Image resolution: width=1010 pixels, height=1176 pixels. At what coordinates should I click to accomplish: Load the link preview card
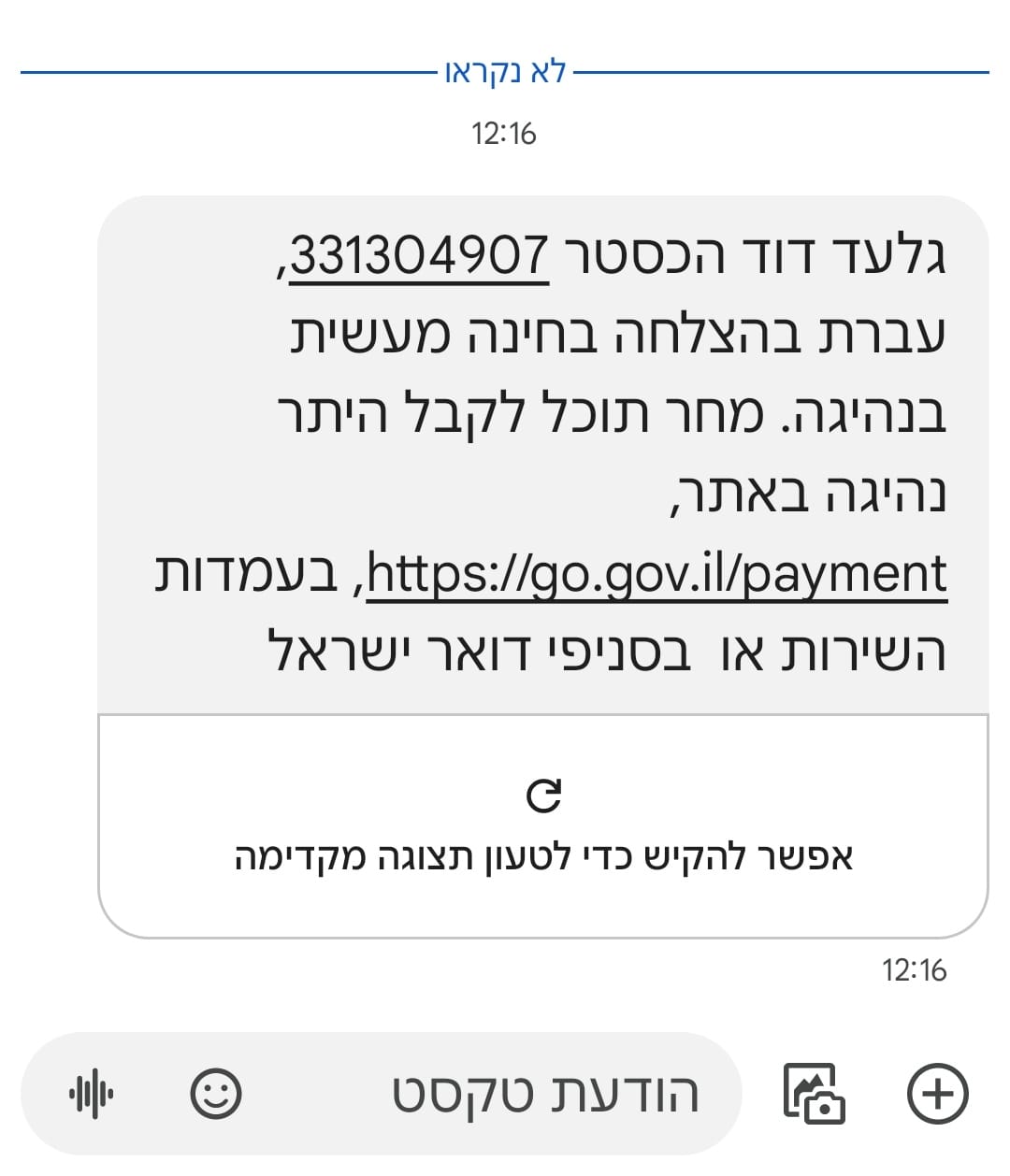(543, 826)
